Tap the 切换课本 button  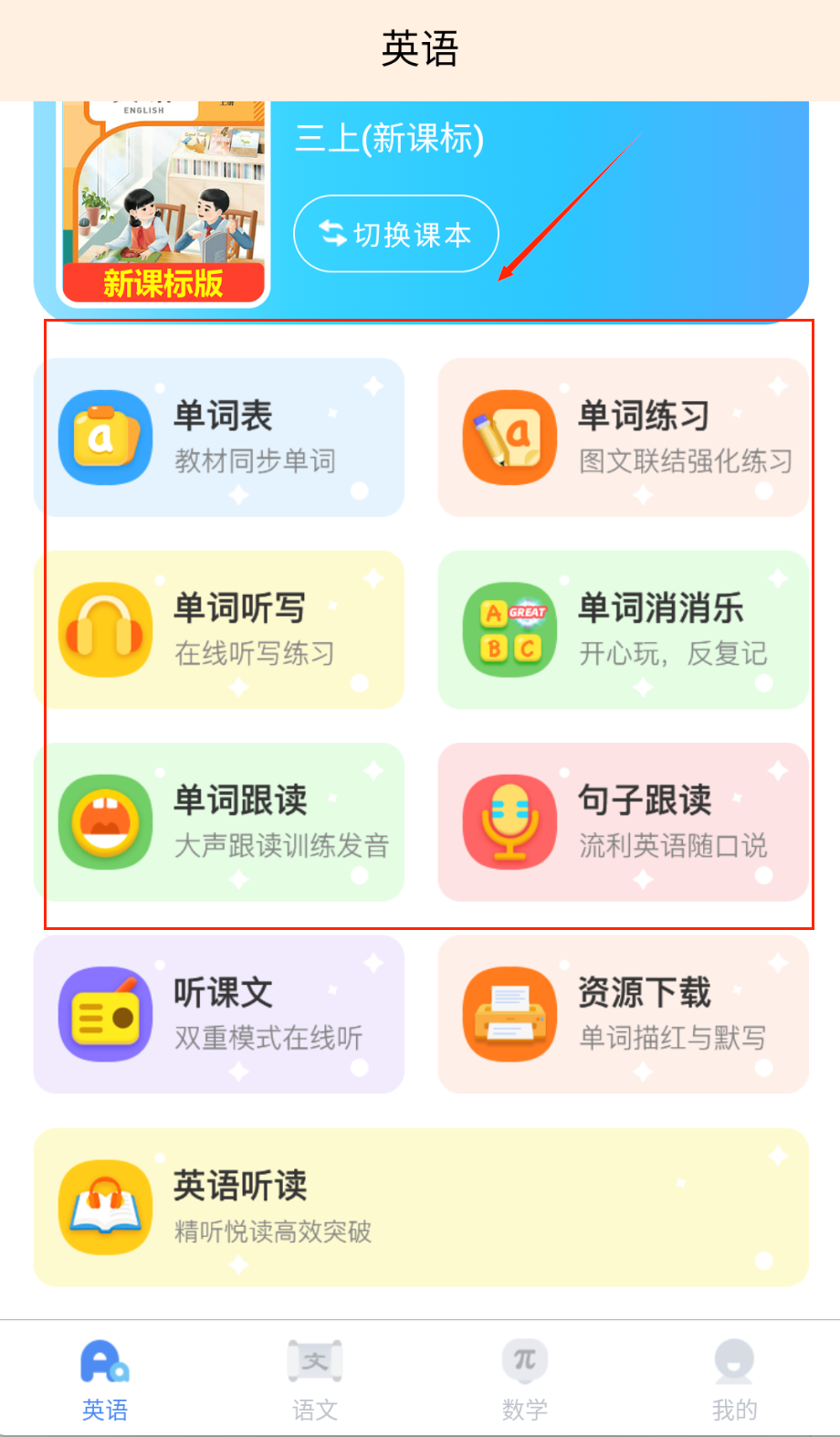(x=395, y=234)
